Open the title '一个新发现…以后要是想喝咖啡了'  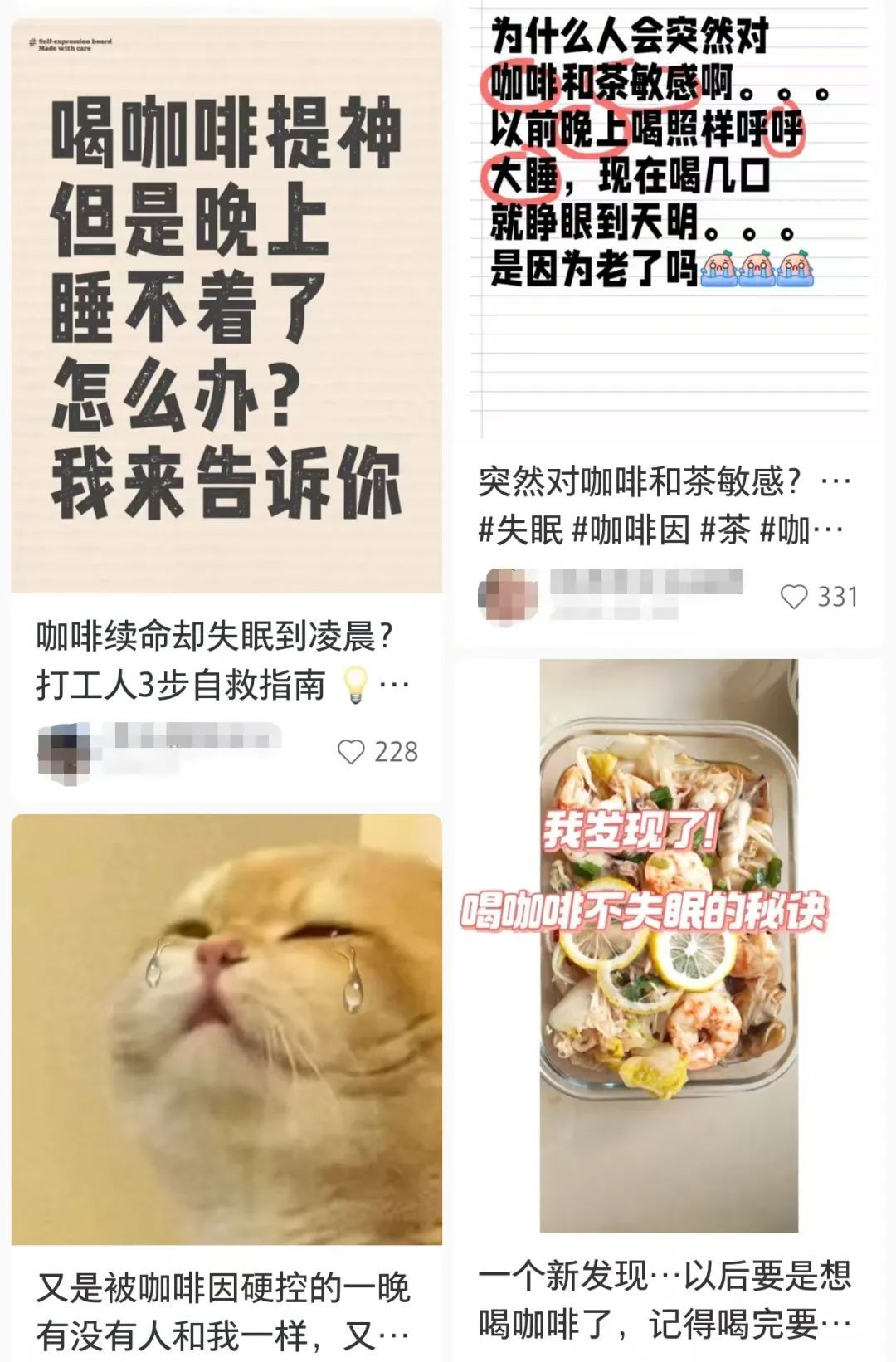pyautogui.click(x=664, y=1277)
